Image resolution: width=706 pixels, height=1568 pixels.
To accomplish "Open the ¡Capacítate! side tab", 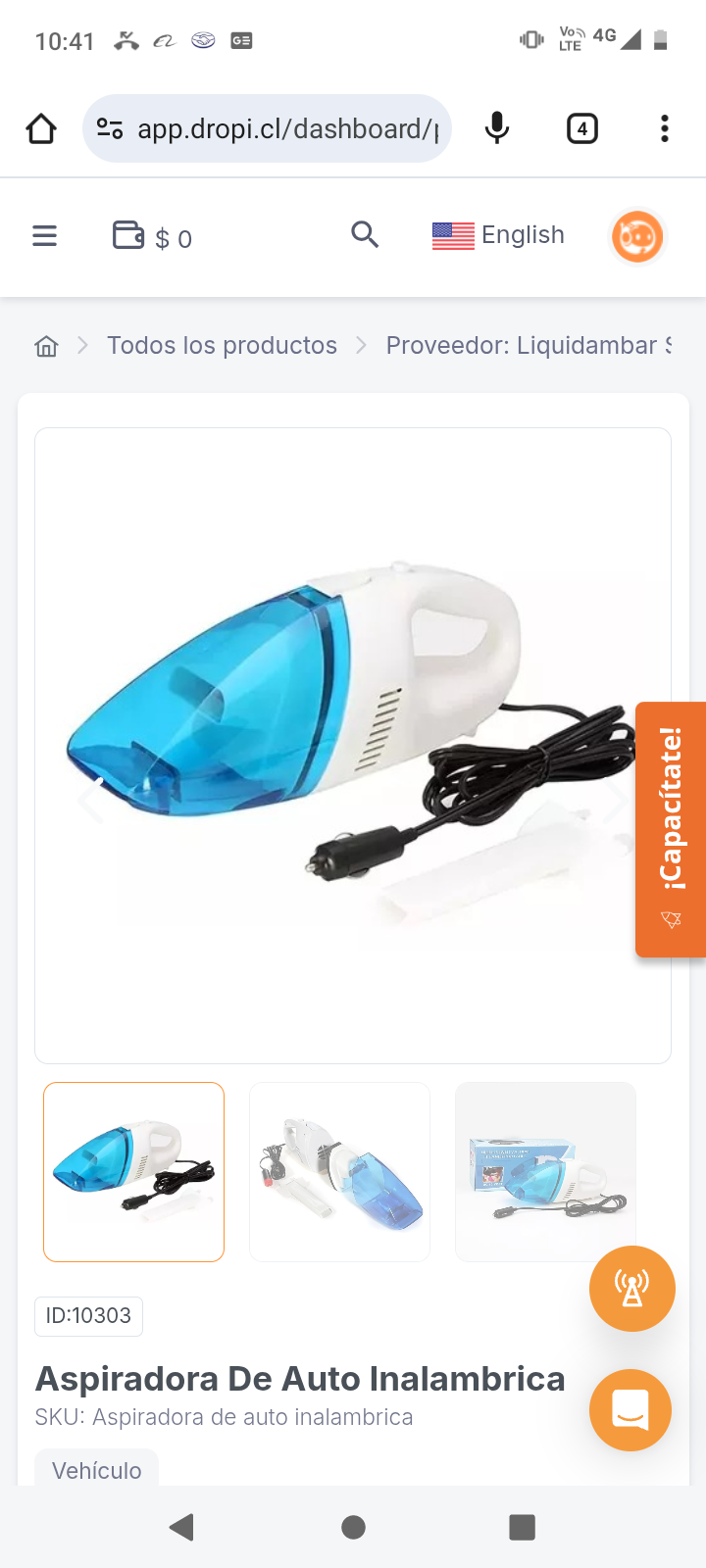I will (671, 828).
